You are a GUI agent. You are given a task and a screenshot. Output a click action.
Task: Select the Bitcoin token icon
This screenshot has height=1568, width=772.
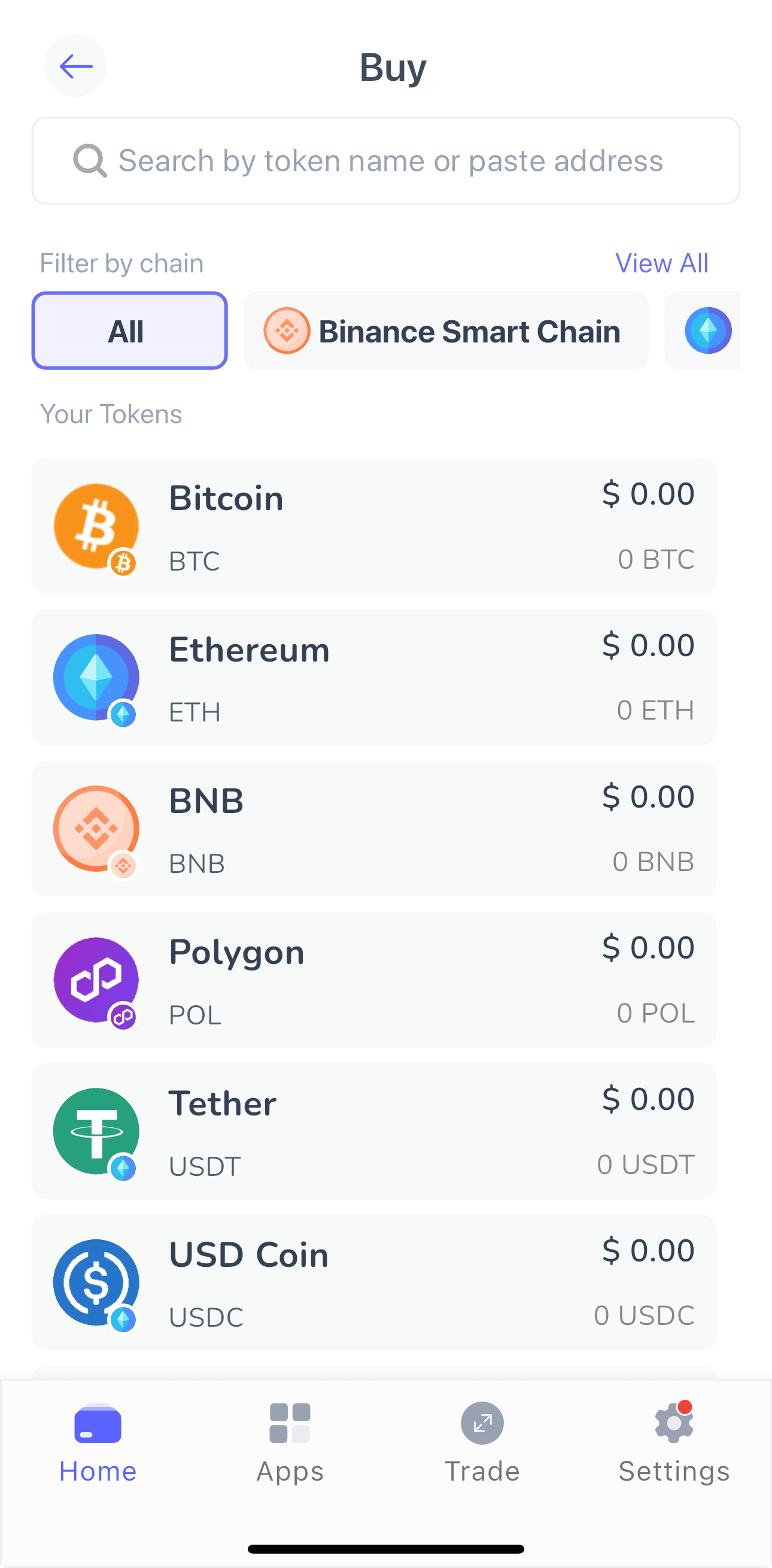click(x=96, y=525)
